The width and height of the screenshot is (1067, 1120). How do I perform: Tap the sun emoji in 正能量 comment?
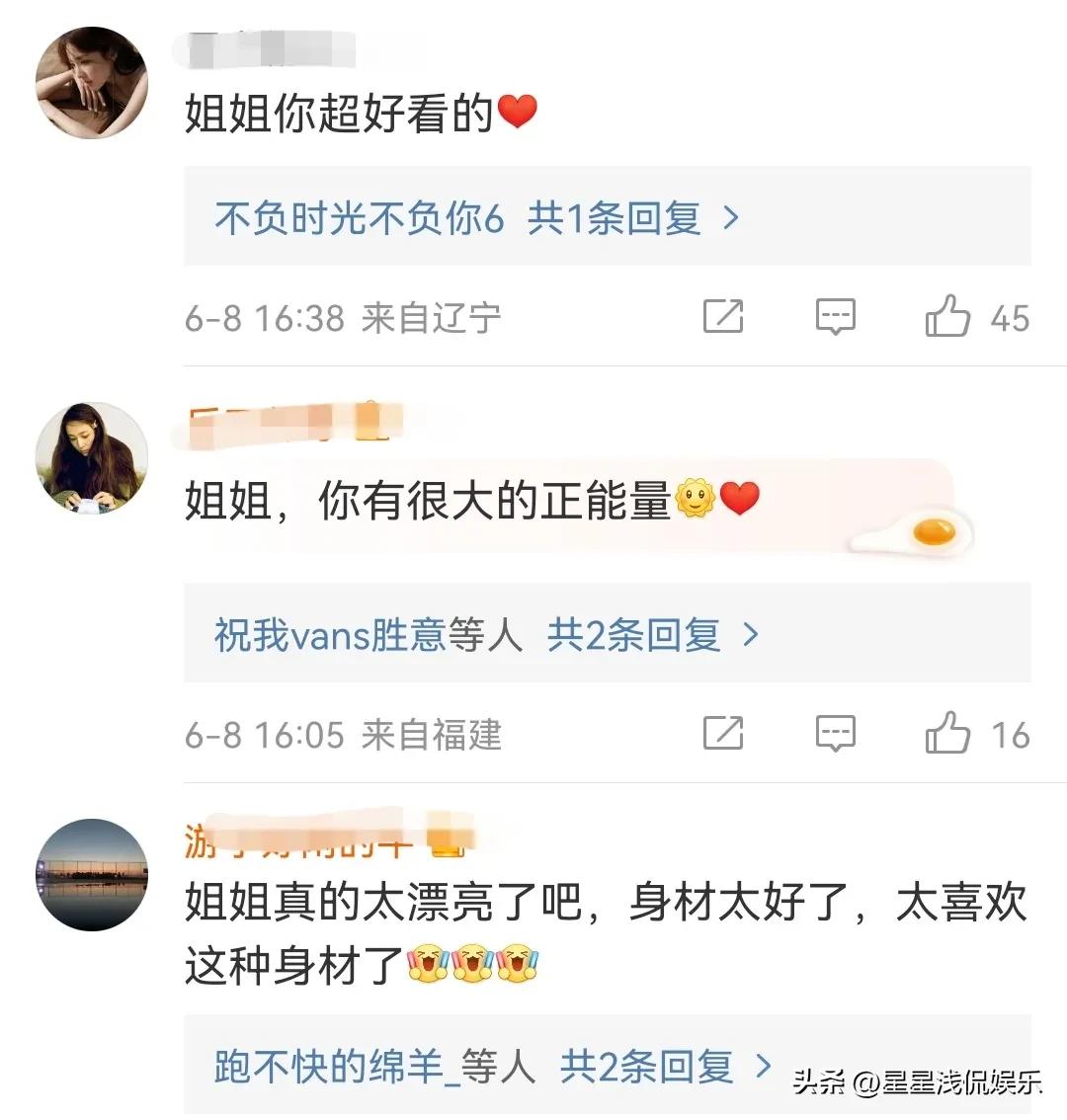pos(695,499)
